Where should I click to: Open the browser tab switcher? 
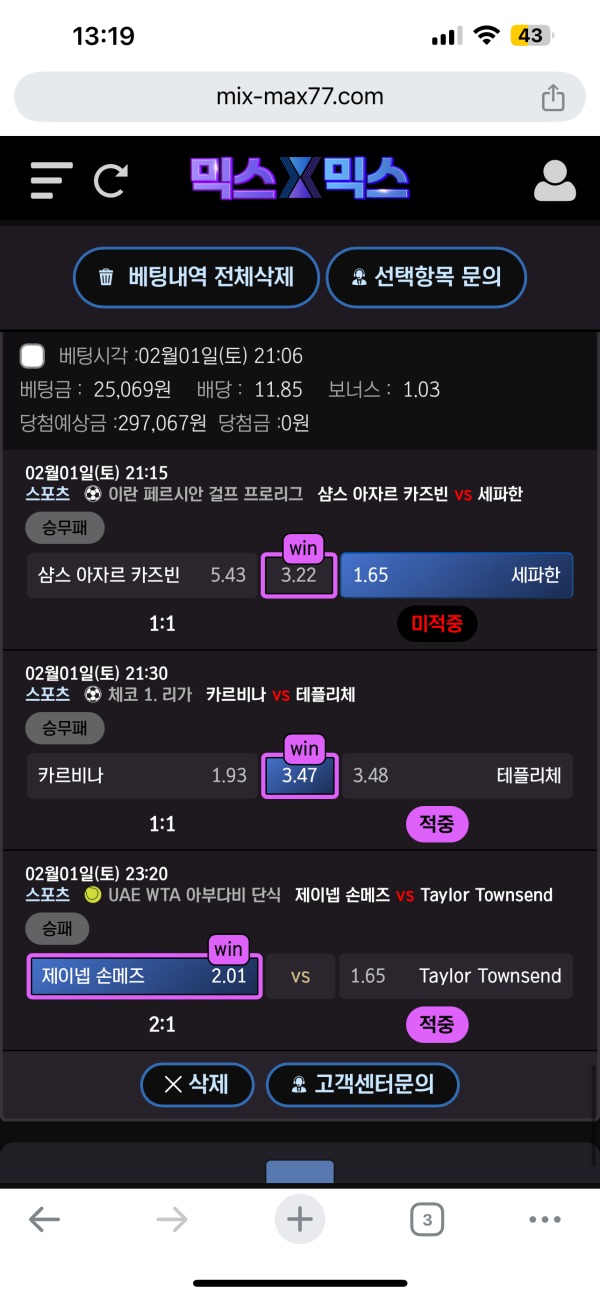click(x=427, y=1219)
